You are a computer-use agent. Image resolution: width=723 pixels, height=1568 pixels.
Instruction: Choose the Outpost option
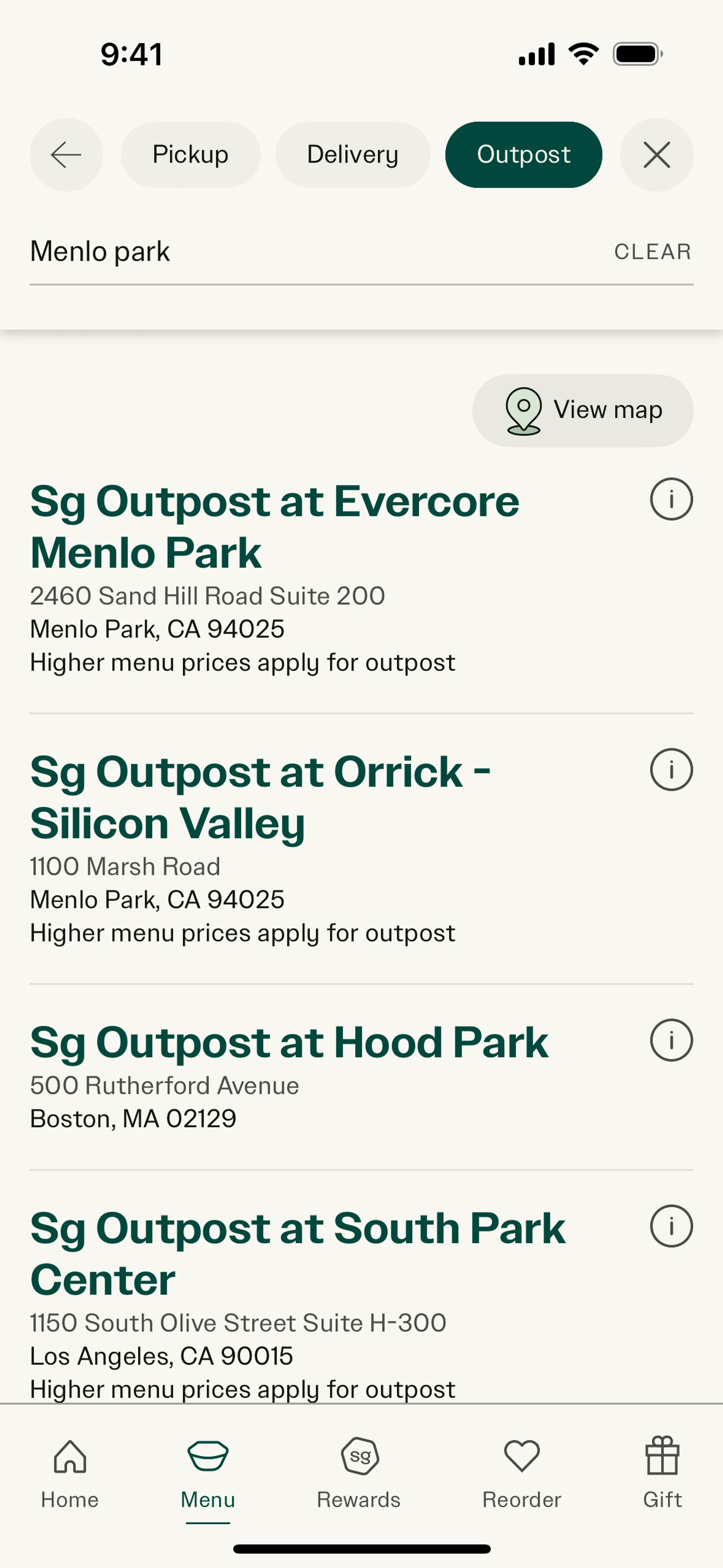[x=523, y=154]
